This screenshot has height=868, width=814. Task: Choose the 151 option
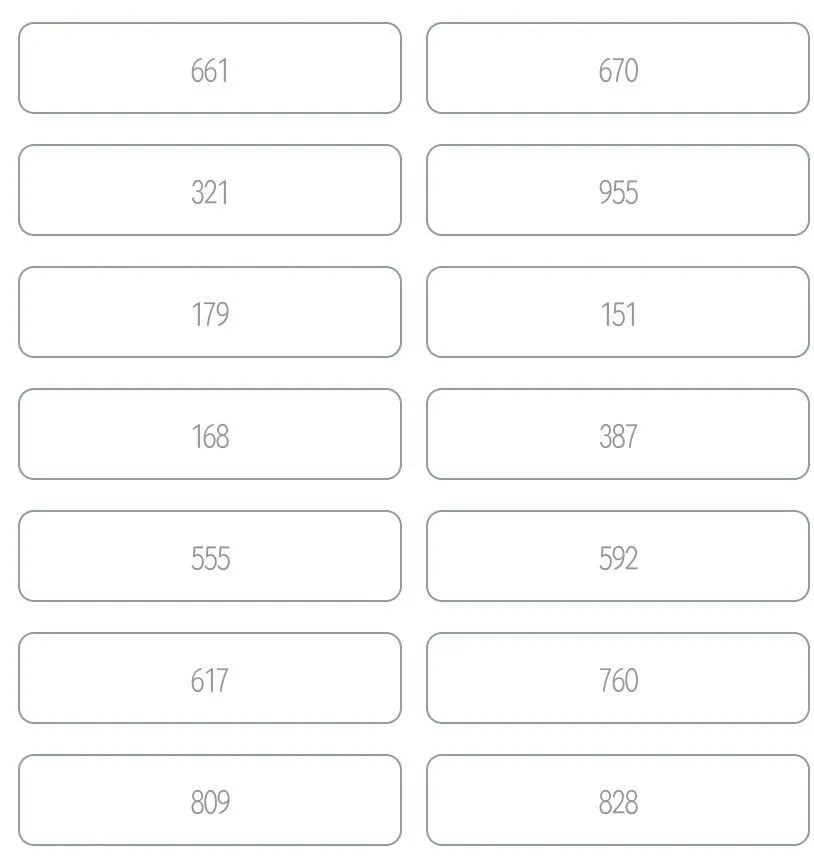(618, 313)
